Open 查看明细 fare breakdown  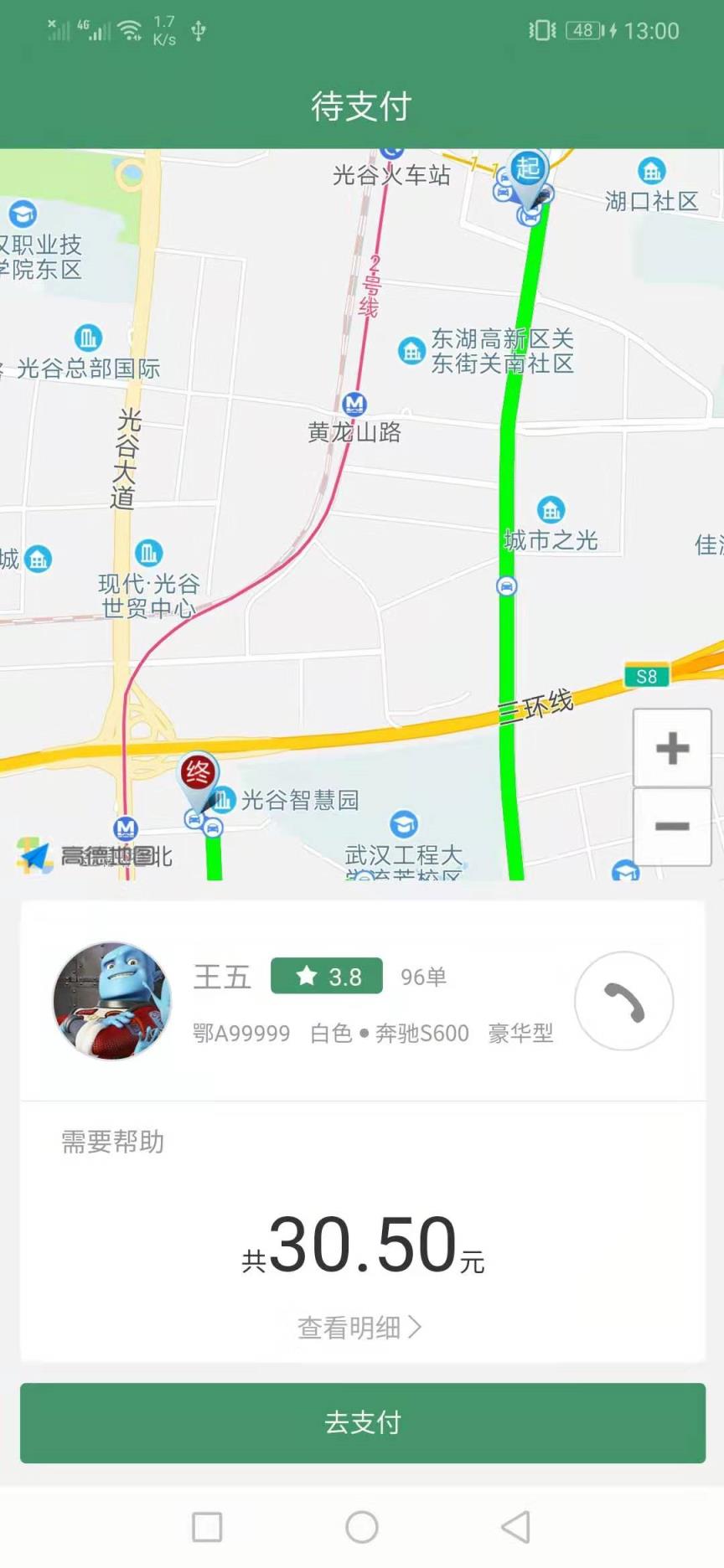pyautogui.click(x=360, y=1326)
